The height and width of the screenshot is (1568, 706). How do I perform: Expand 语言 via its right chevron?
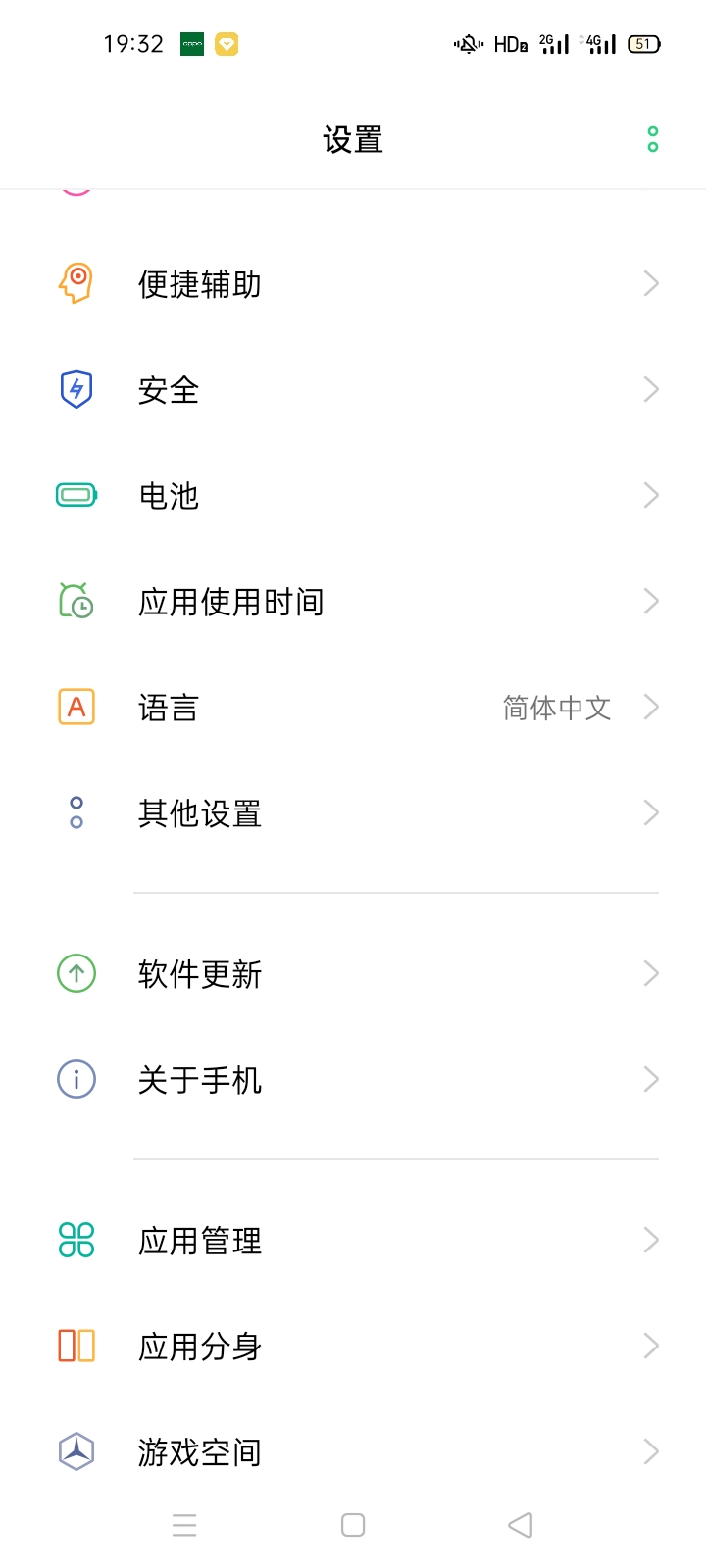point(650,707)
